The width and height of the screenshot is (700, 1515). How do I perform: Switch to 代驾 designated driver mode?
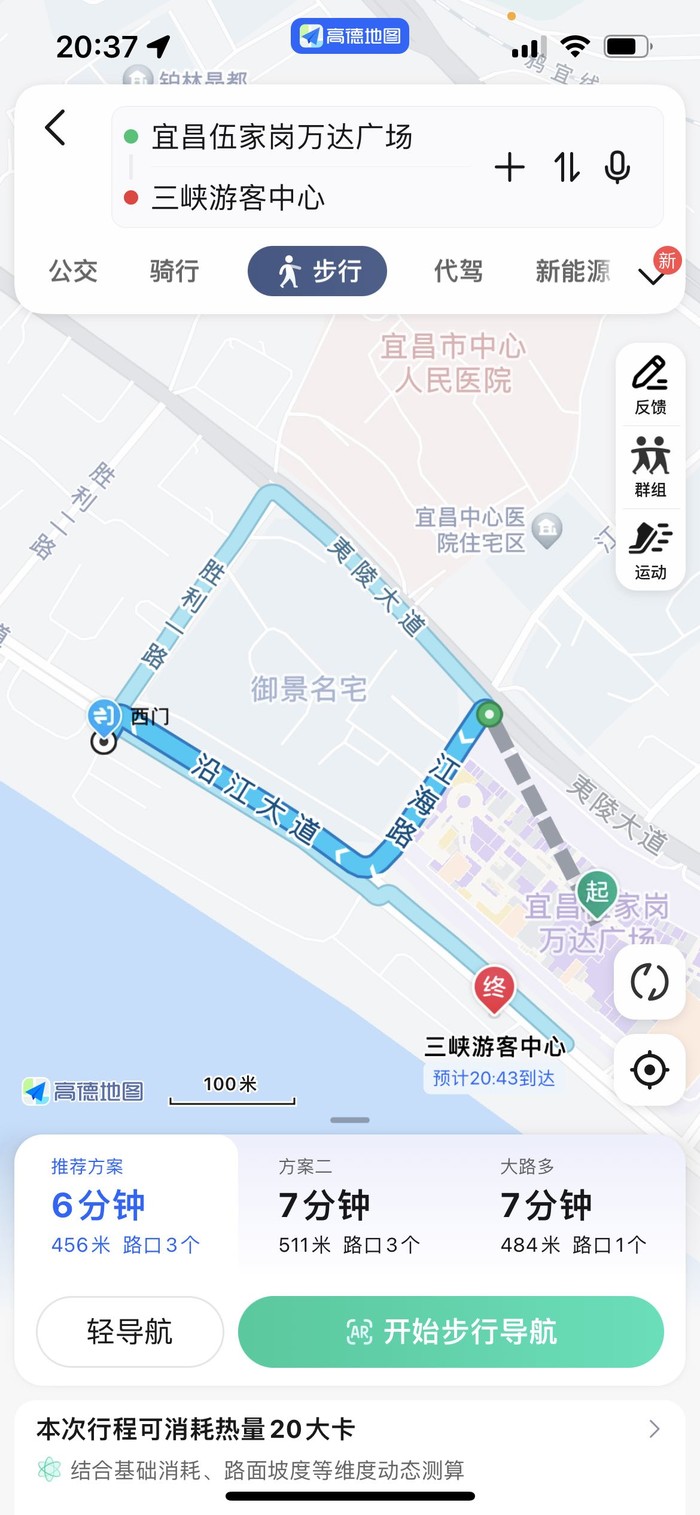coord(458,271)
